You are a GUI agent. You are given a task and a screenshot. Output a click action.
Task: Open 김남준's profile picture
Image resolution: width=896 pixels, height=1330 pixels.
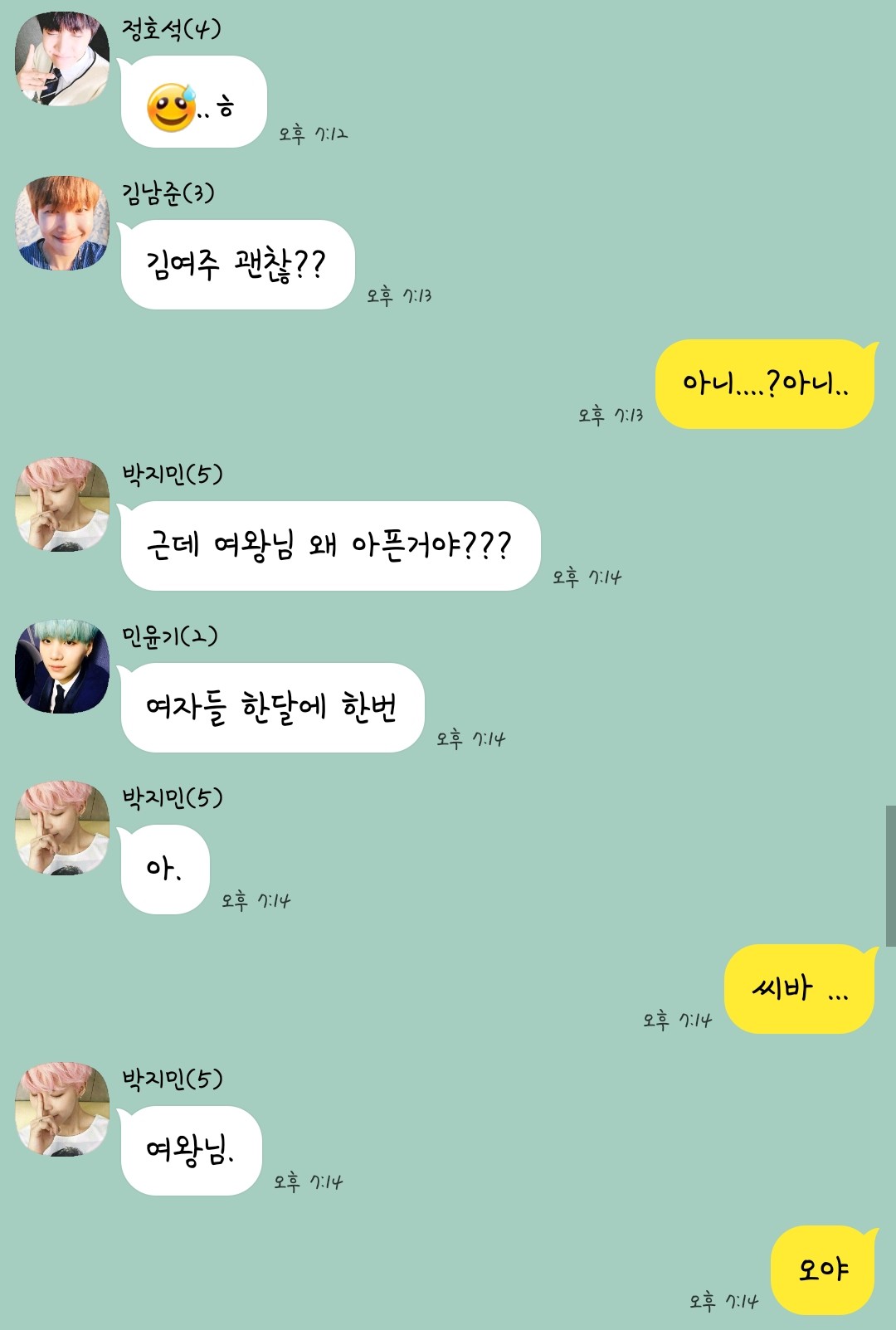pyautogui.click(x=62, y=223)
